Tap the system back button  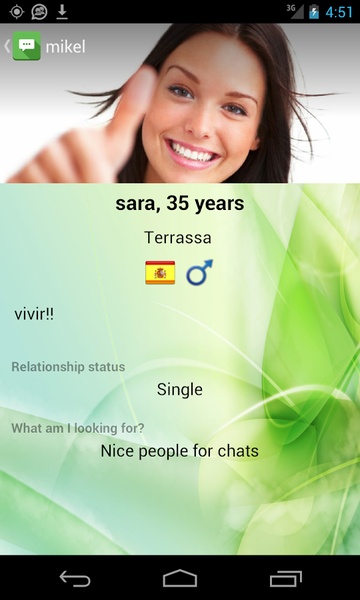pyautogui.click(x=75, y=578)
